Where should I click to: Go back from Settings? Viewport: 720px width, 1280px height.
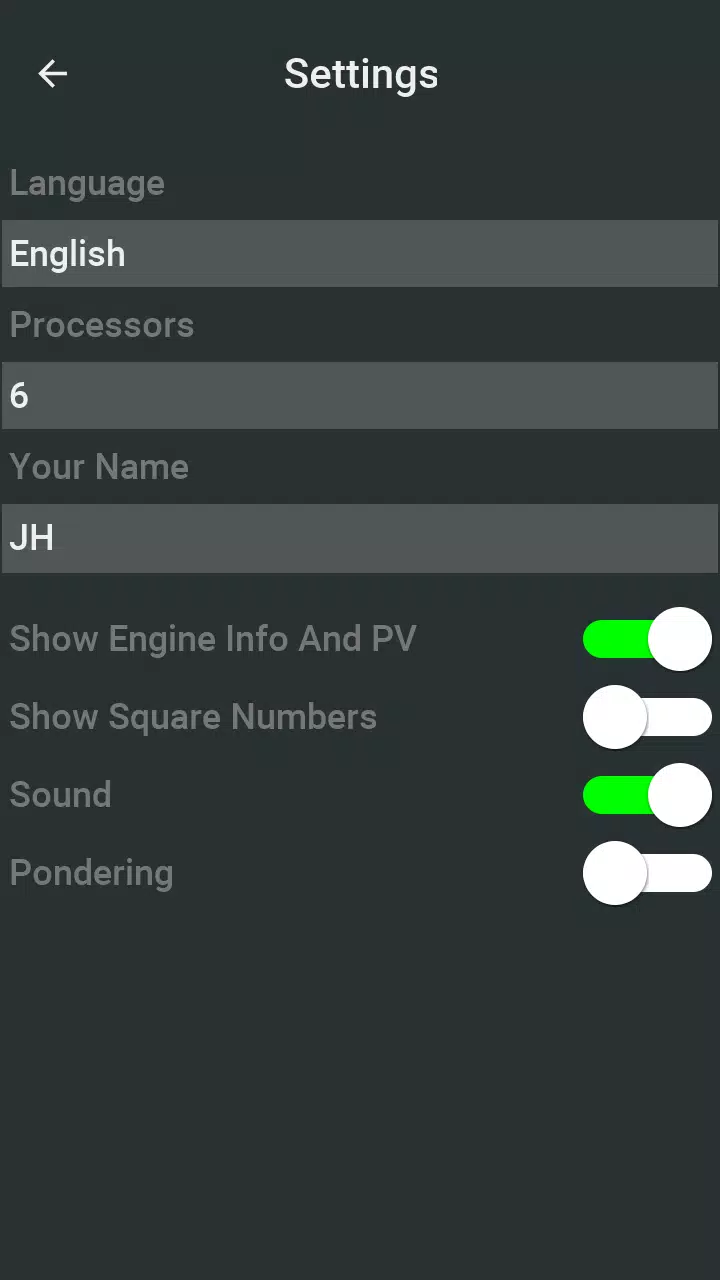coord(52,73)
